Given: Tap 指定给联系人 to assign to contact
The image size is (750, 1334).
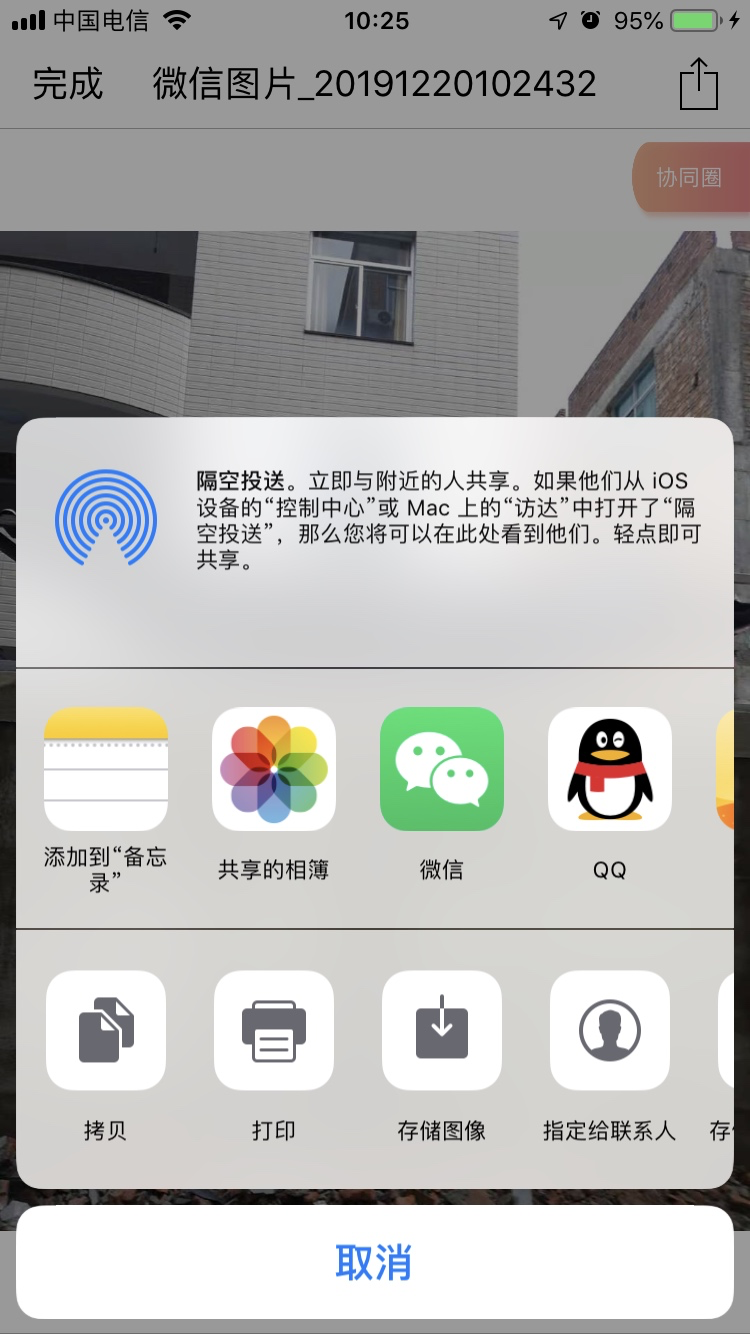Looking at the screenshot, I should click(610, 1030).
